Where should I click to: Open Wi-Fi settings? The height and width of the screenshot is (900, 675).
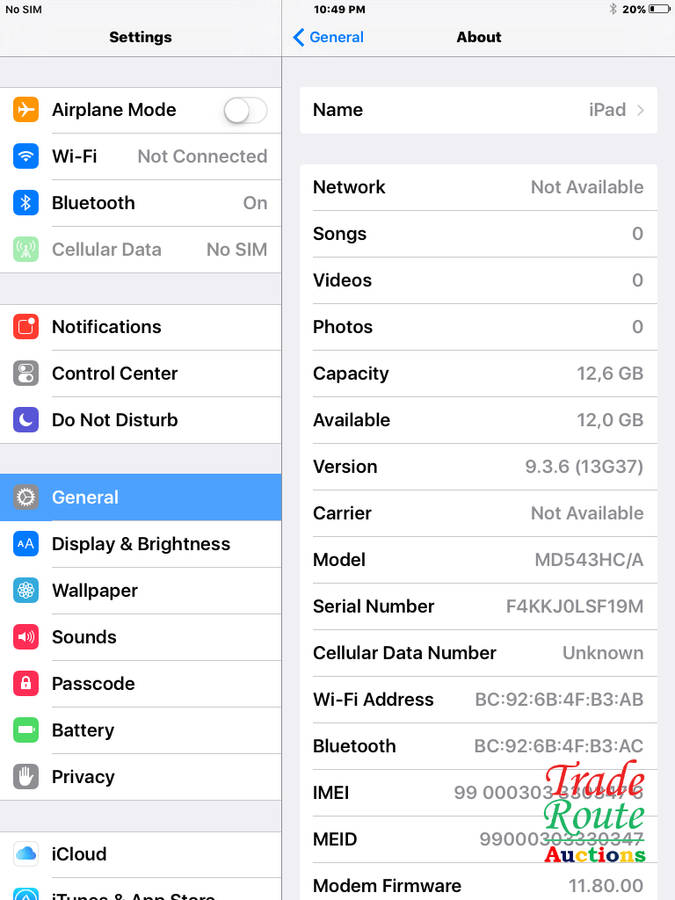click(x=140, y=156)
